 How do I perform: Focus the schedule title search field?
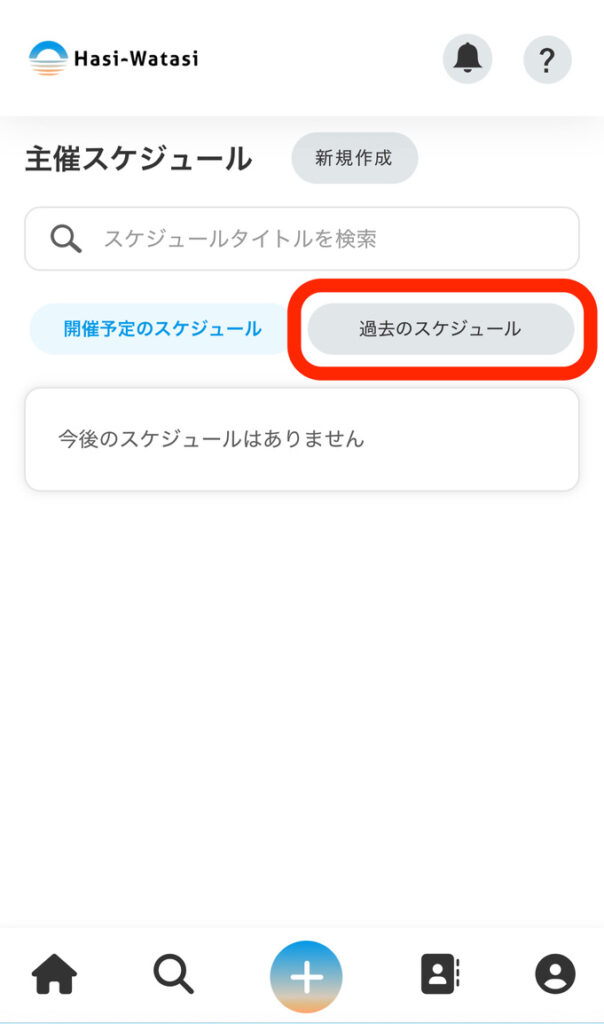point(302,239)
